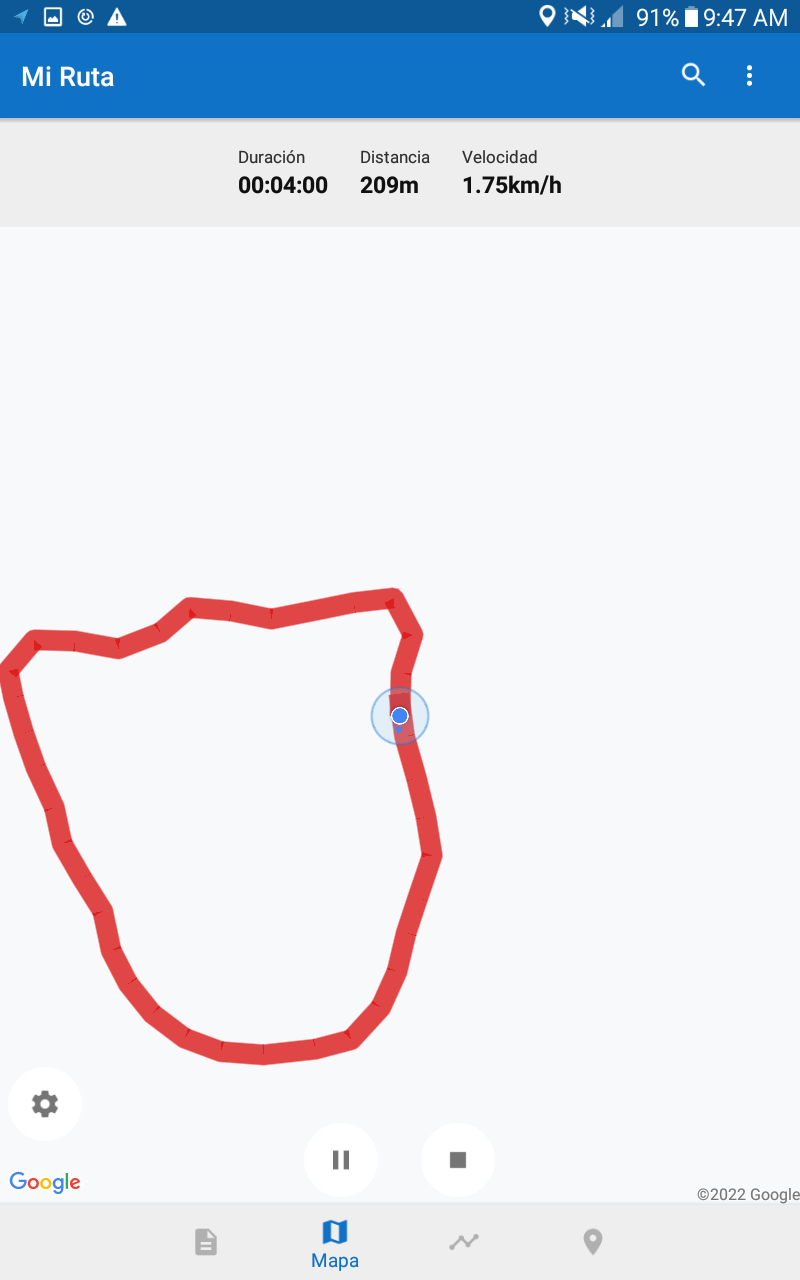Select the Mapa tab
Screen dimensions: 800x1280
335,1243
